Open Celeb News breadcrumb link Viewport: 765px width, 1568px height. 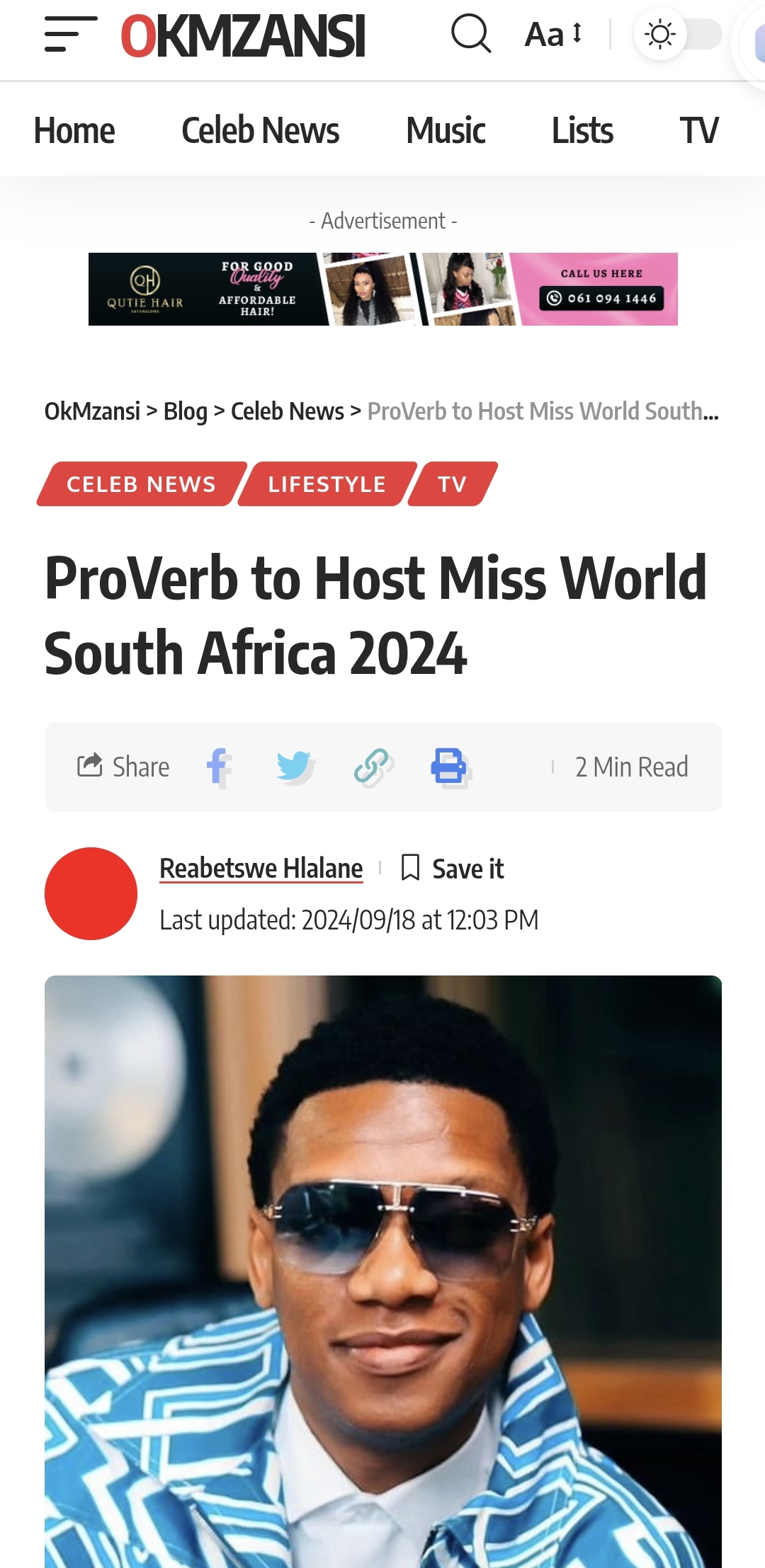(x=288, y=411)
